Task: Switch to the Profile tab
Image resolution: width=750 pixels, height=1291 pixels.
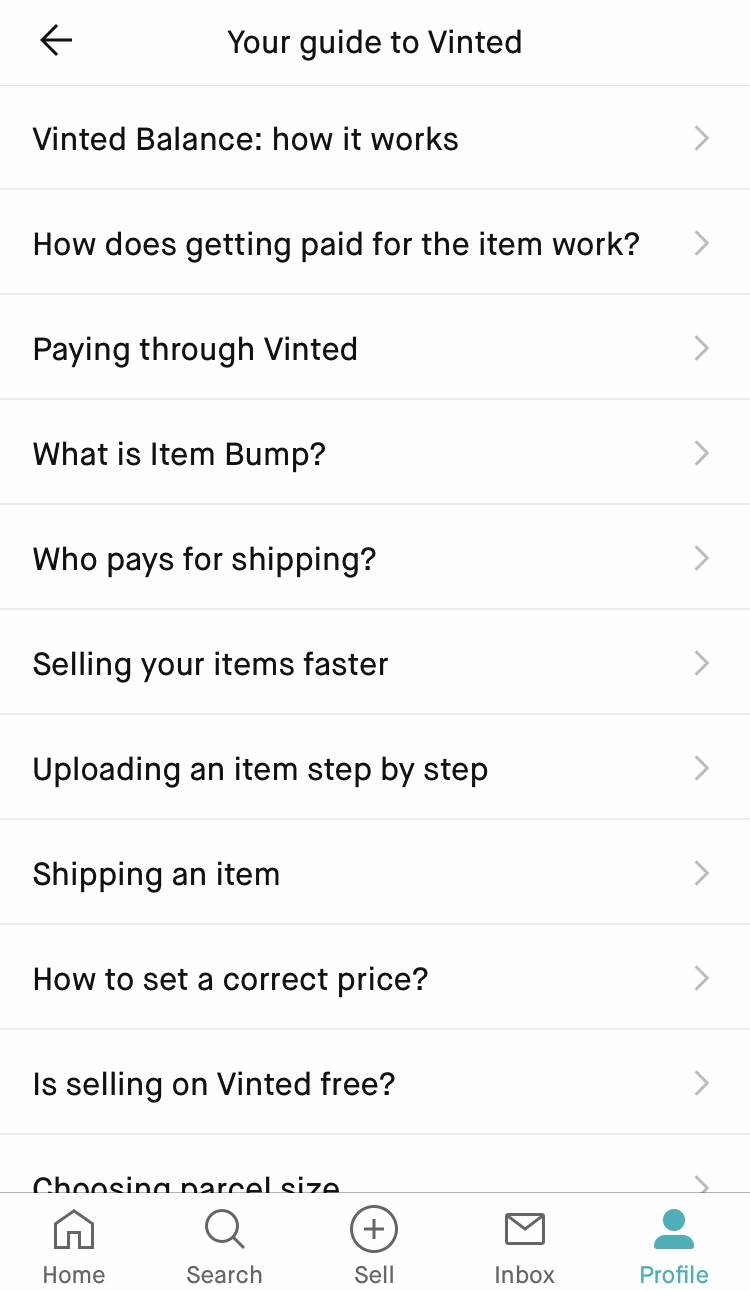Action: (673, 1244)
